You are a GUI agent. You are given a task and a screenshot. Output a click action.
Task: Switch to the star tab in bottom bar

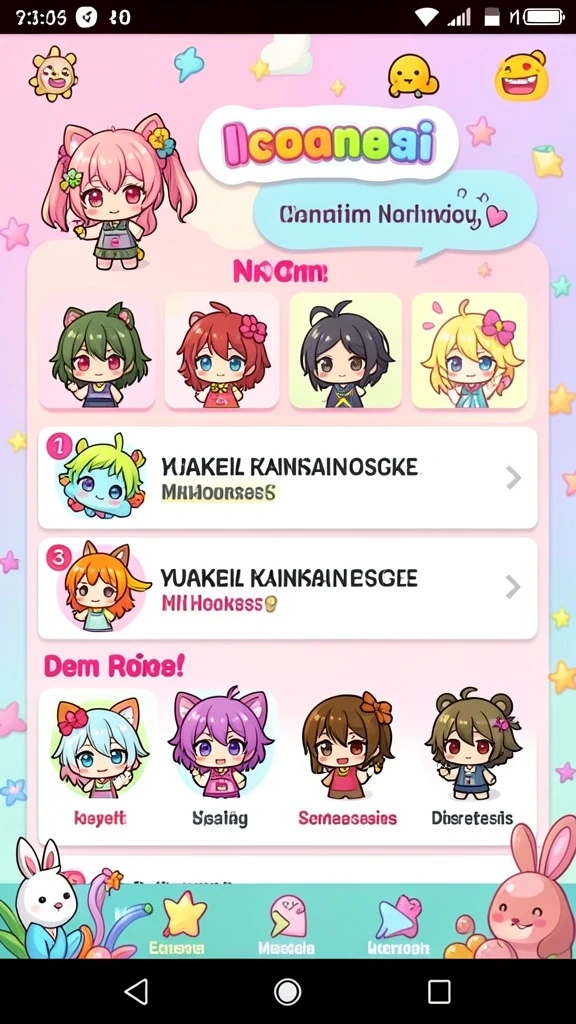pyautogui.click(x=180, y=923)
